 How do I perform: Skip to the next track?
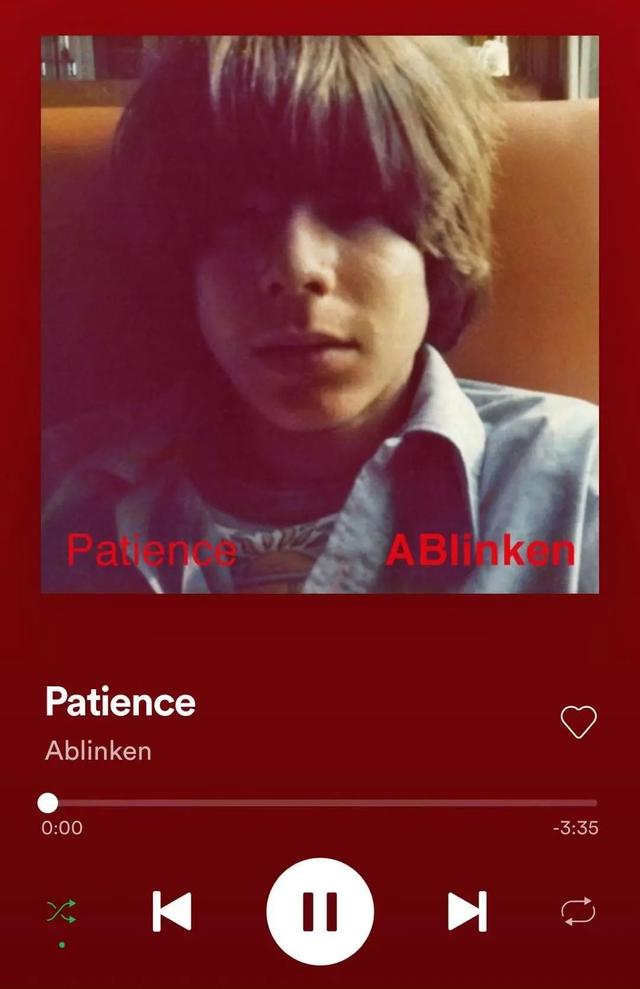coord(467,911)
